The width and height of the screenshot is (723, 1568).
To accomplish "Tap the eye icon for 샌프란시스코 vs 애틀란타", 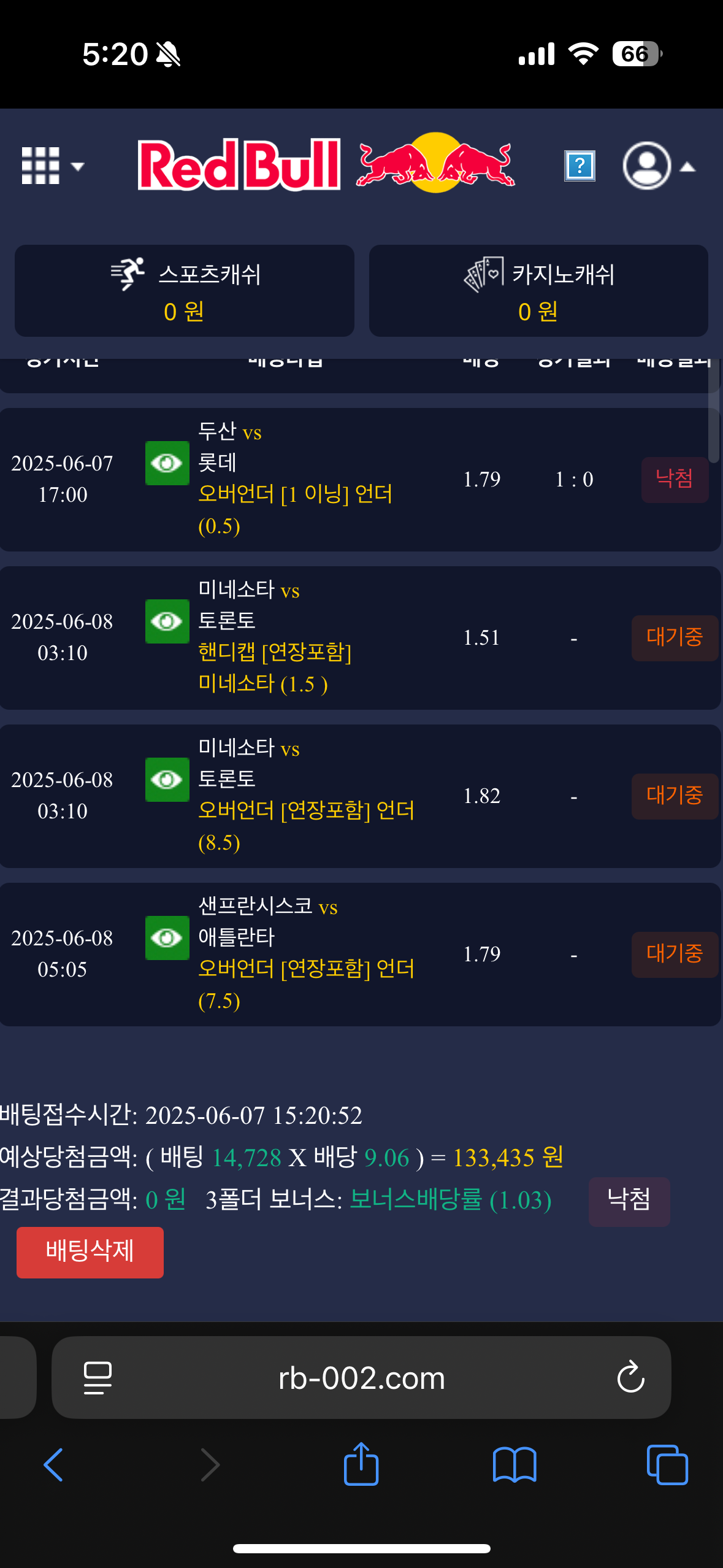I will point(167,938).
